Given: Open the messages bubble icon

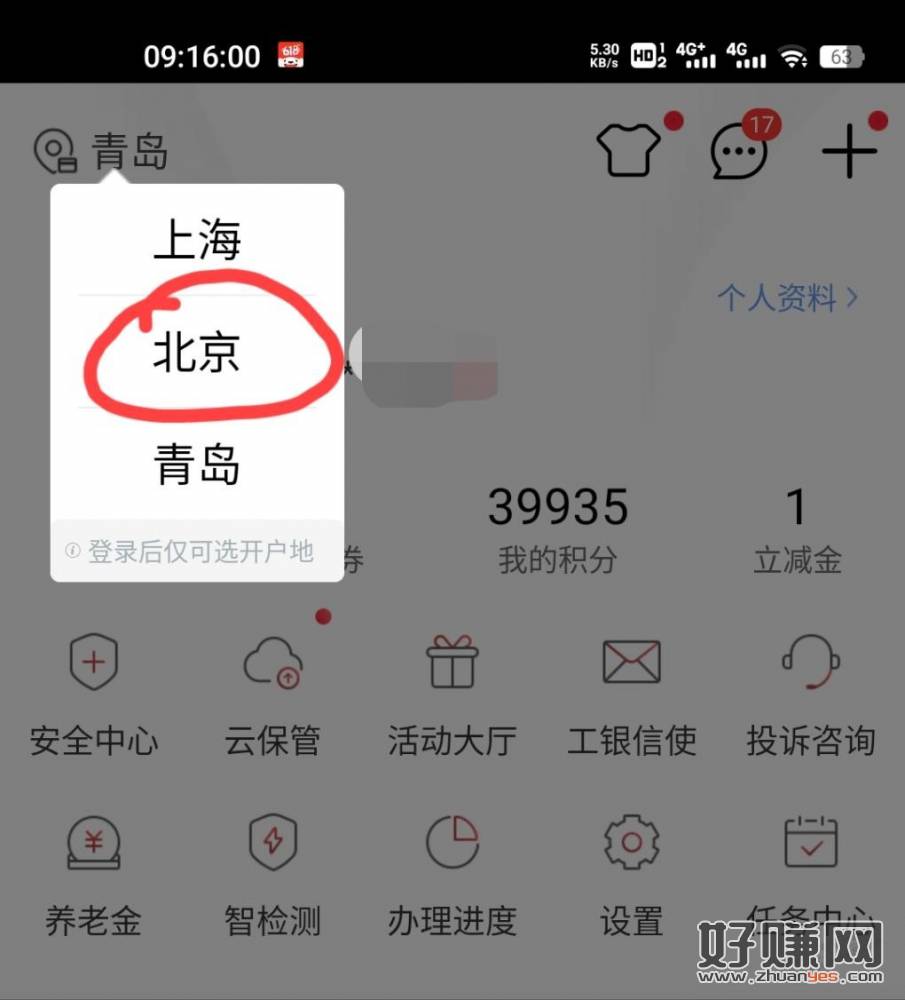Looking at the screenshot, I should pos(739,153).
